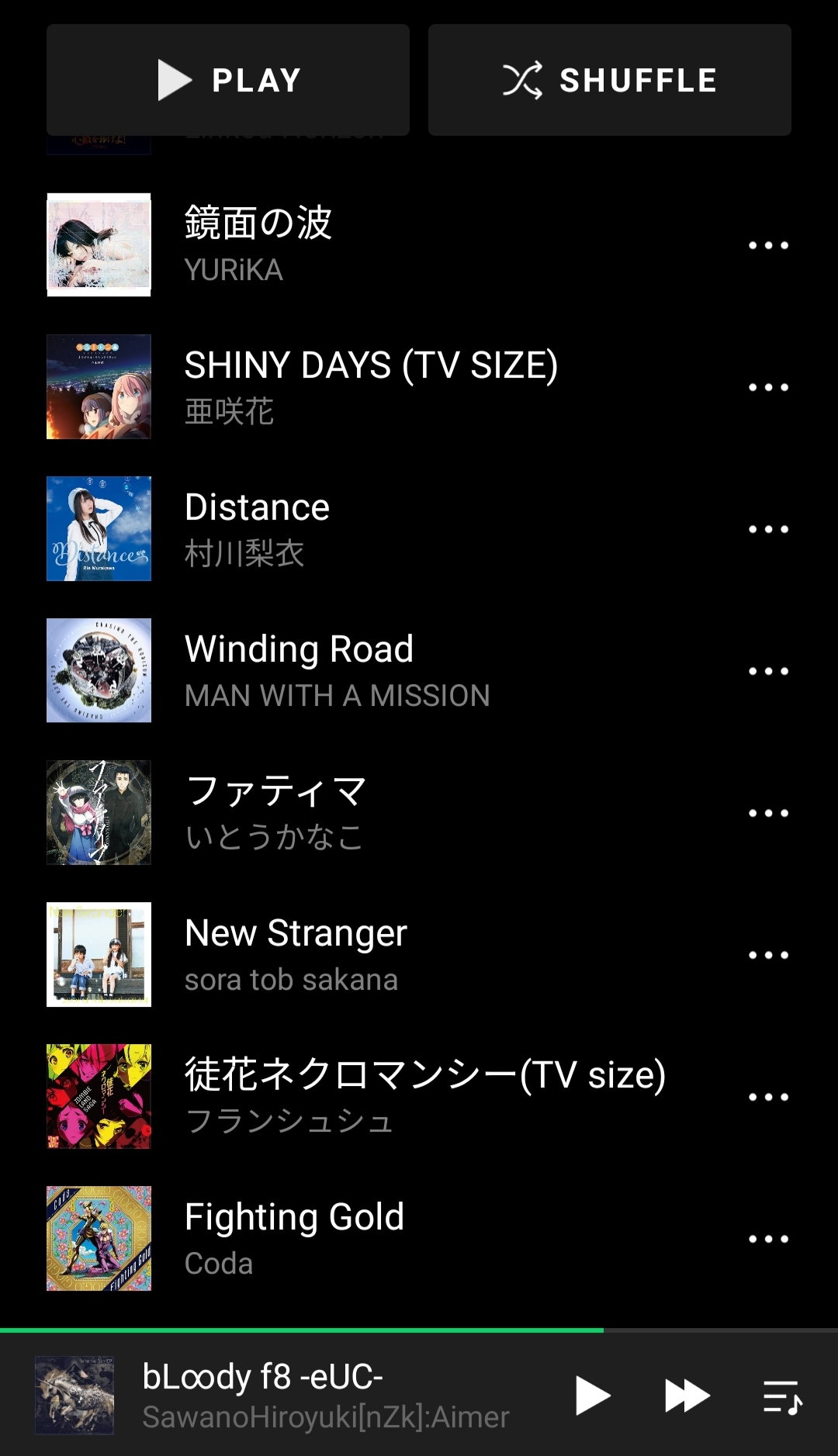The width and height of the screenshot is (838, 1456).
Task: Start playback with the PLAY button
Action: point(228,80)
